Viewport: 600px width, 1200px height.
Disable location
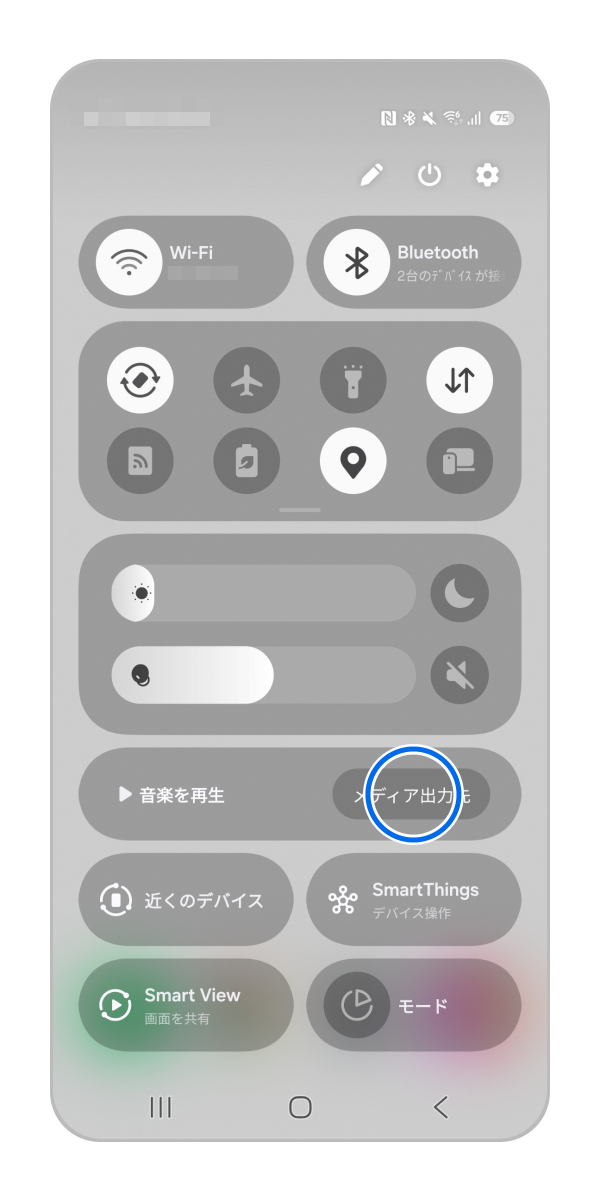[x=353, y=460]
